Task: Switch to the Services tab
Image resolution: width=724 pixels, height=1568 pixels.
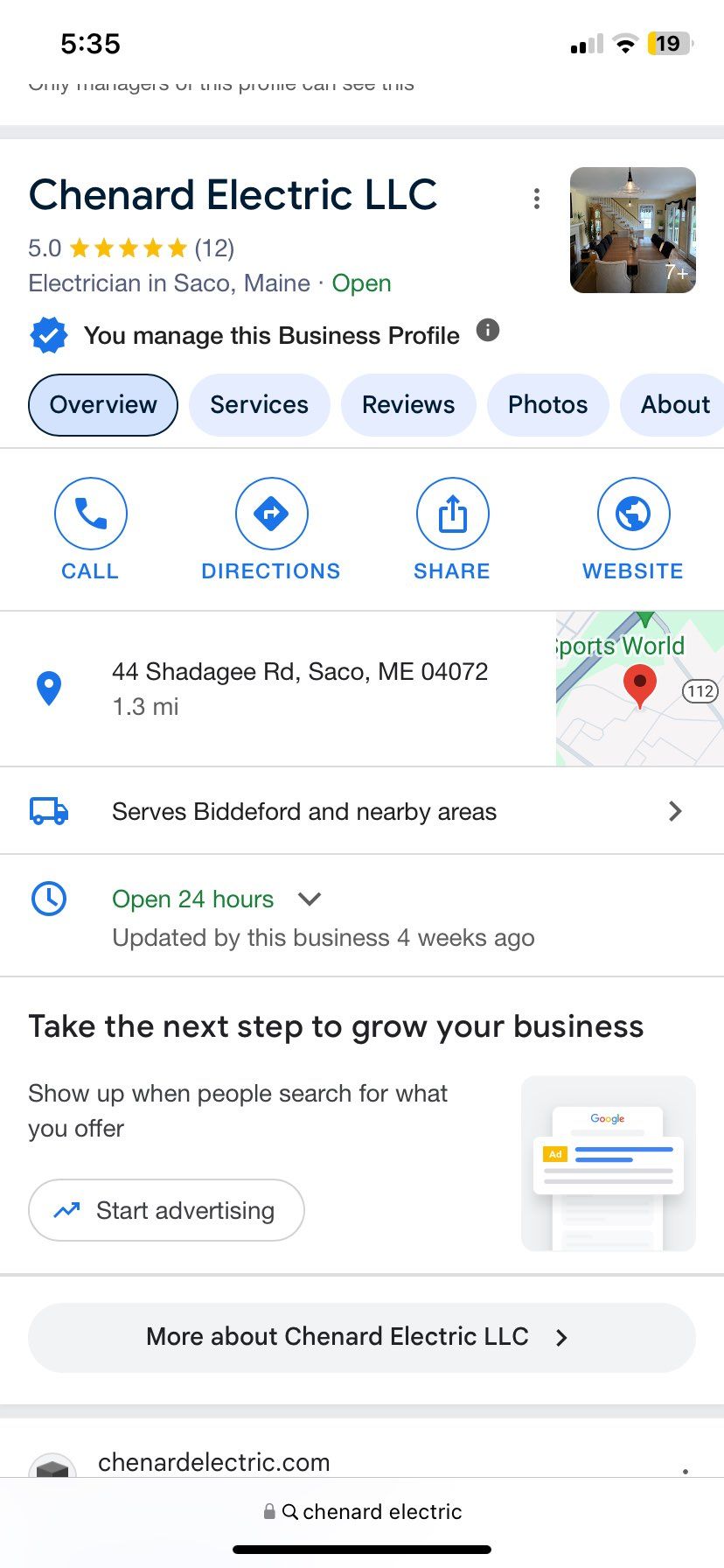Action: pos(259,404)
